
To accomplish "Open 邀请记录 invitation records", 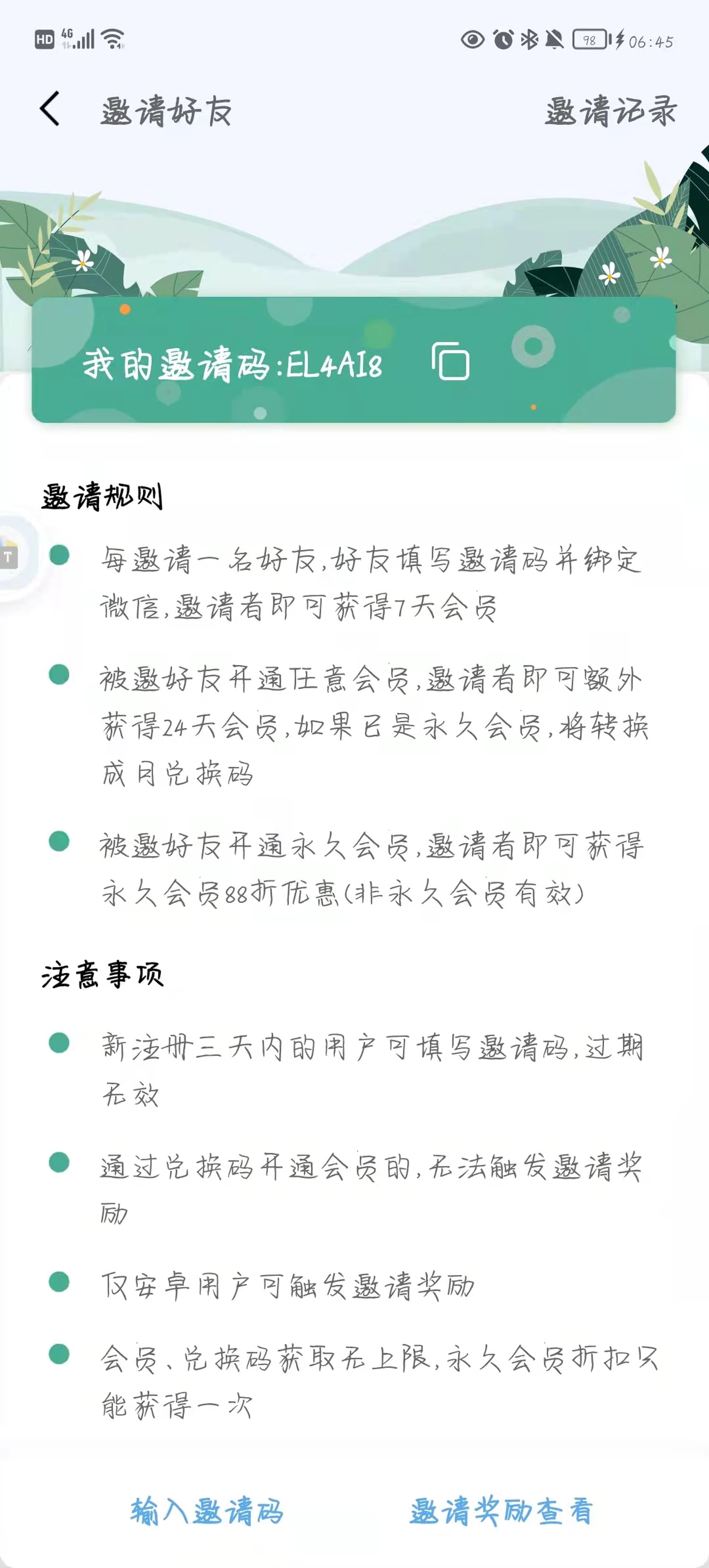I will (x=610, y=111).
